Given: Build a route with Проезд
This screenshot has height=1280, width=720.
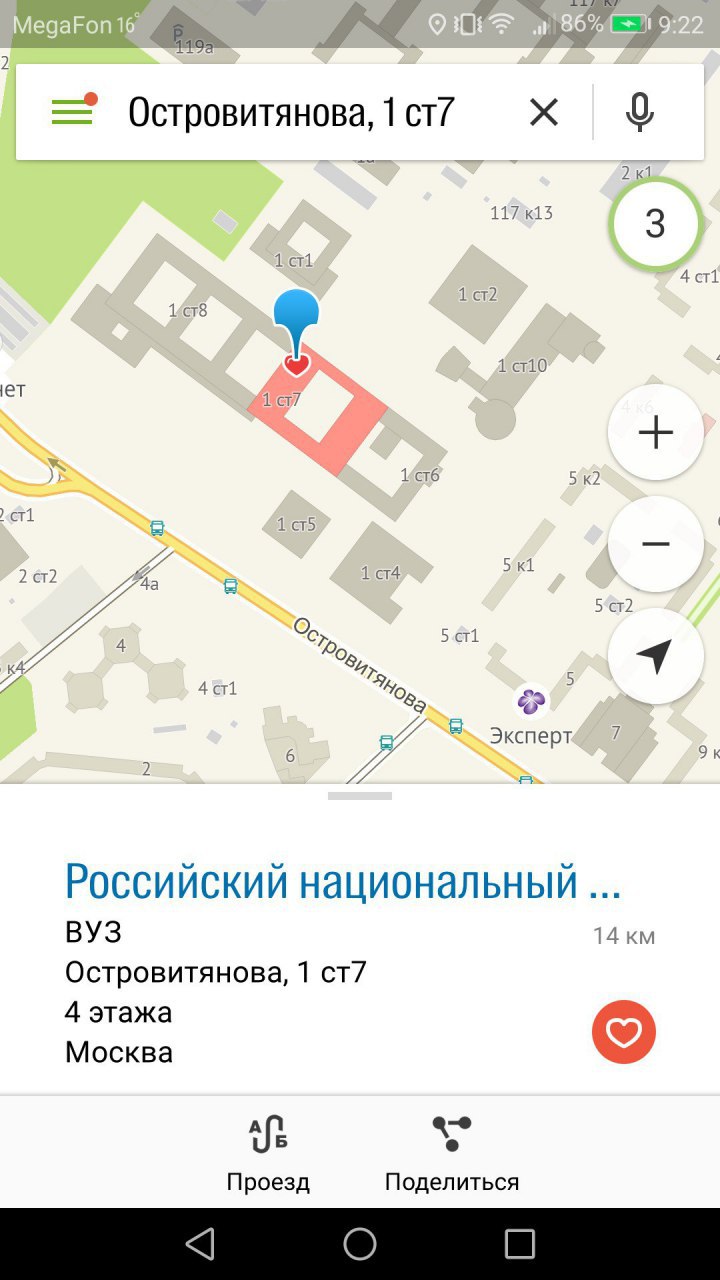Looking at the screenshot, I should pos(268,1154).
